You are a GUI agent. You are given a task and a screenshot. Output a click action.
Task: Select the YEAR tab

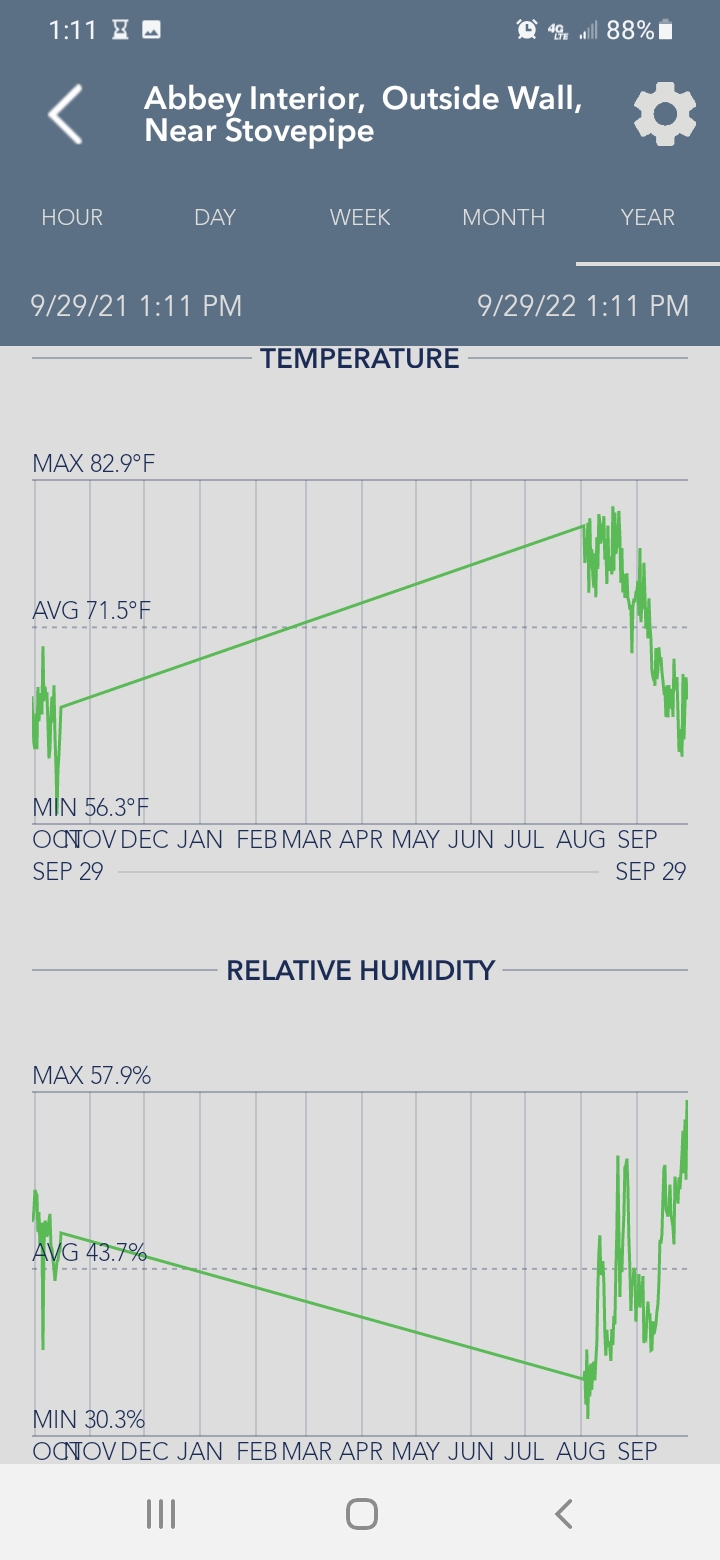[647, 218]
